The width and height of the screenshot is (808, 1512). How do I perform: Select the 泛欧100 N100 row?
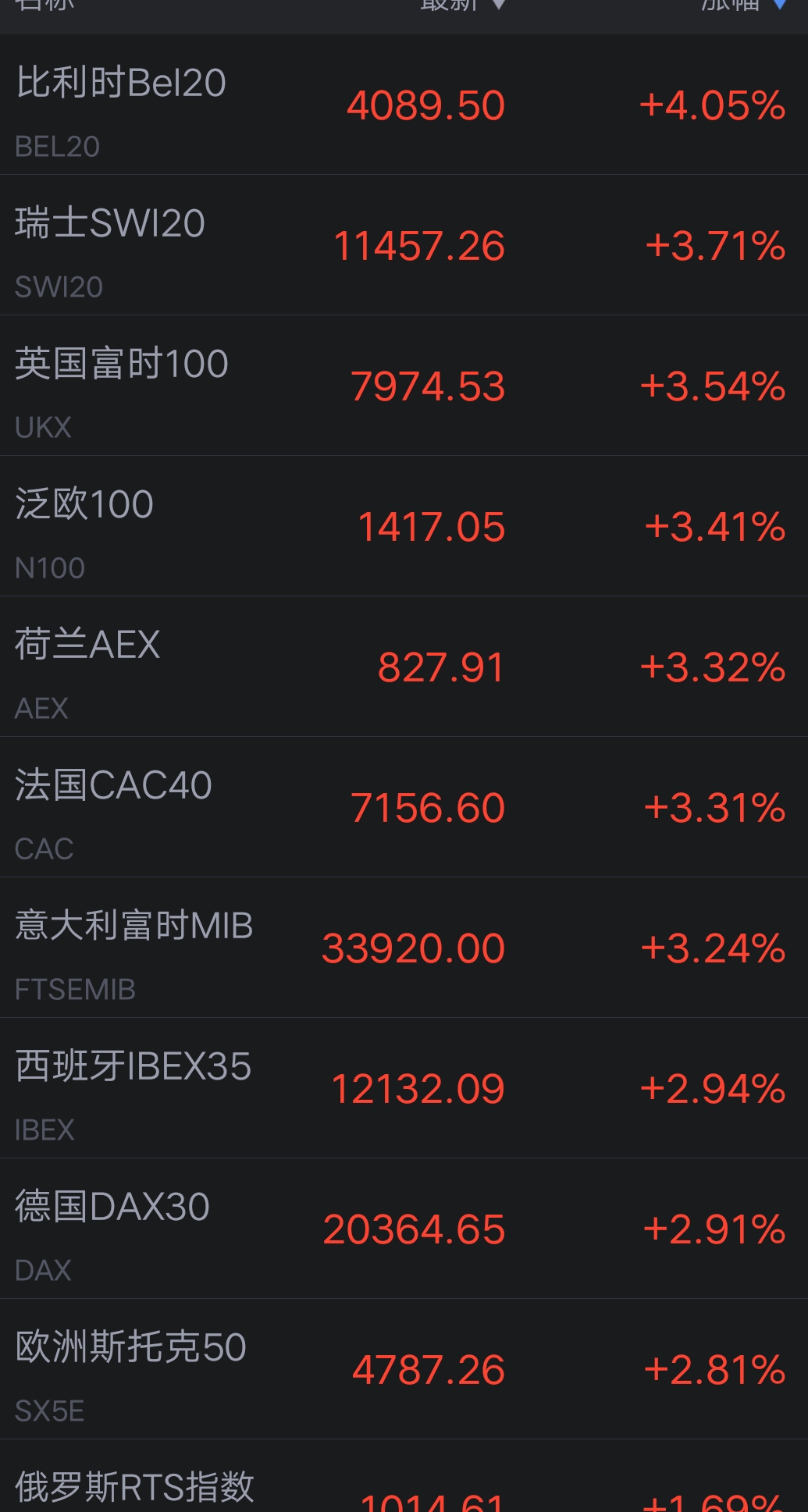click(404, 526)
